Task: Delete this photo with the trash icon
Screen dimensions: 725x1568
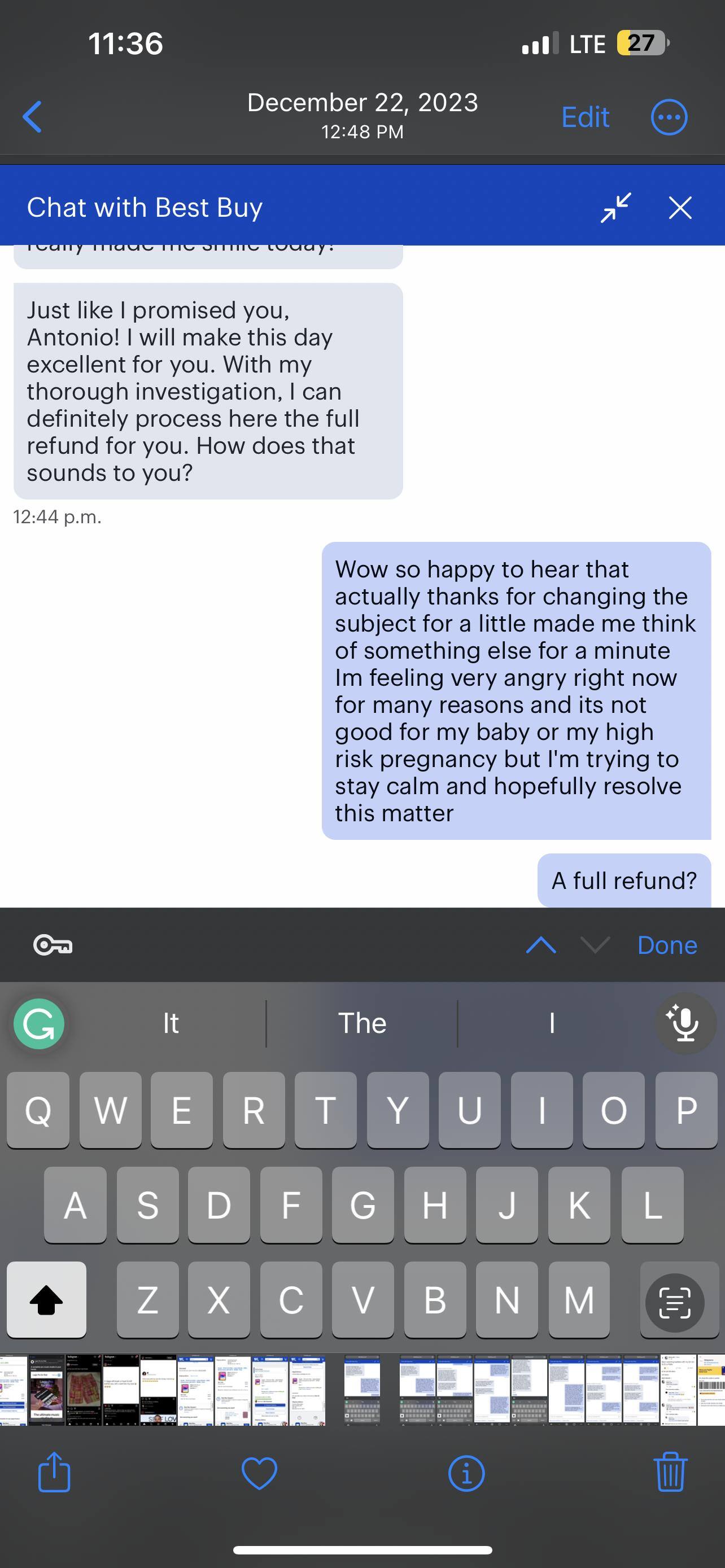Action: coord(670,1472)
